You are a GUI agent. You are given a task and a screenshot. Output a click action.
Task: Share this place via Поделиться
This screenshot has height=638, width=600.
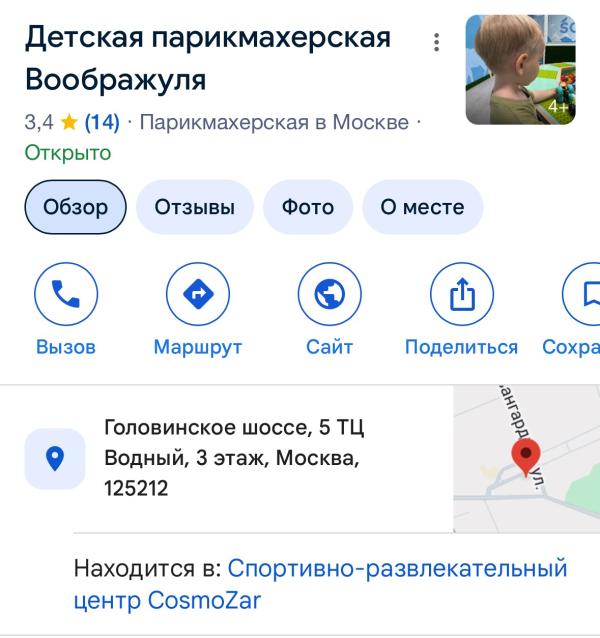point(461,296)
